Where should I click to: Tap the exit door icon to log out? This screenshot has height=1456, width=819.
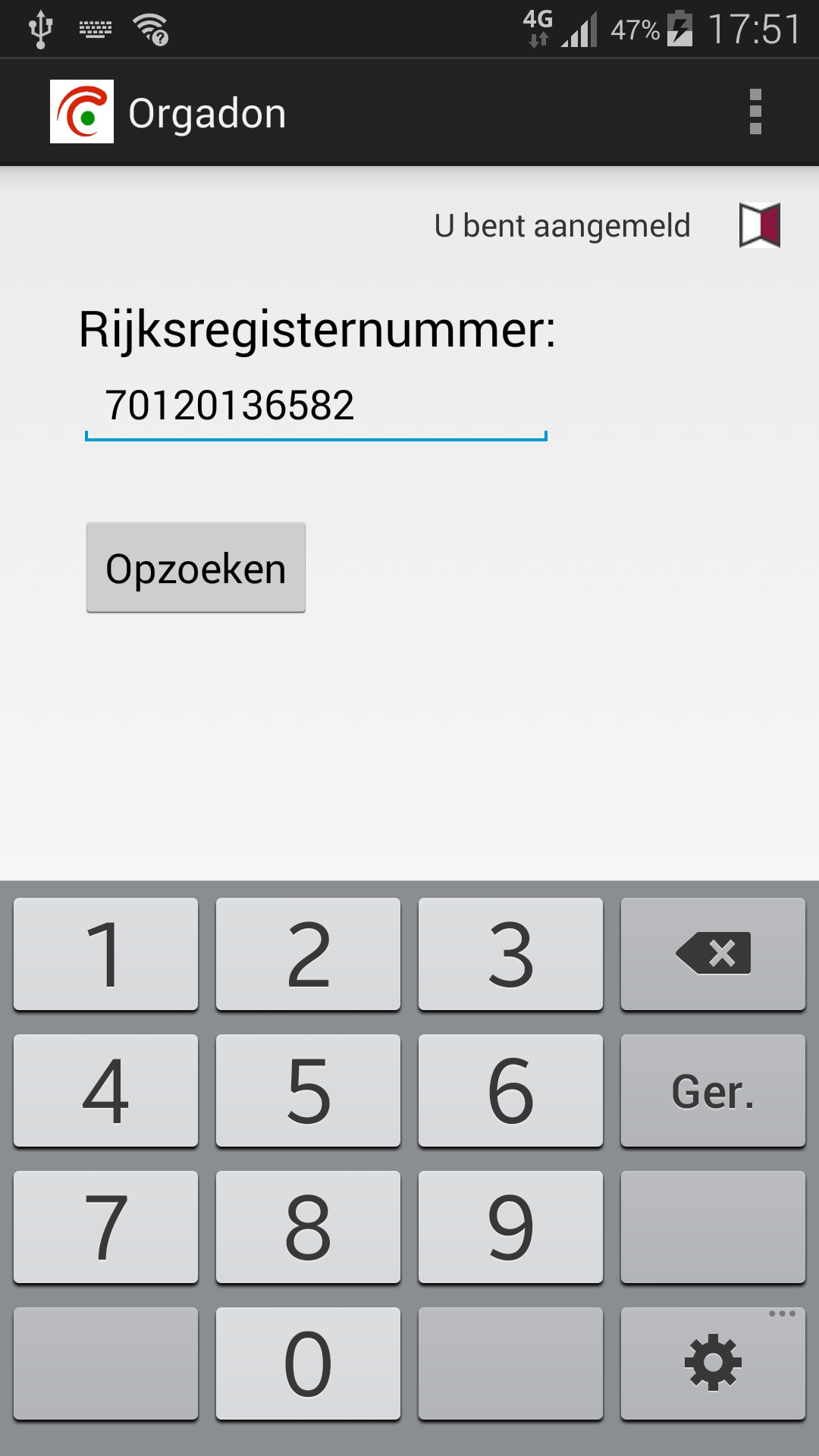tap(760, 225)
